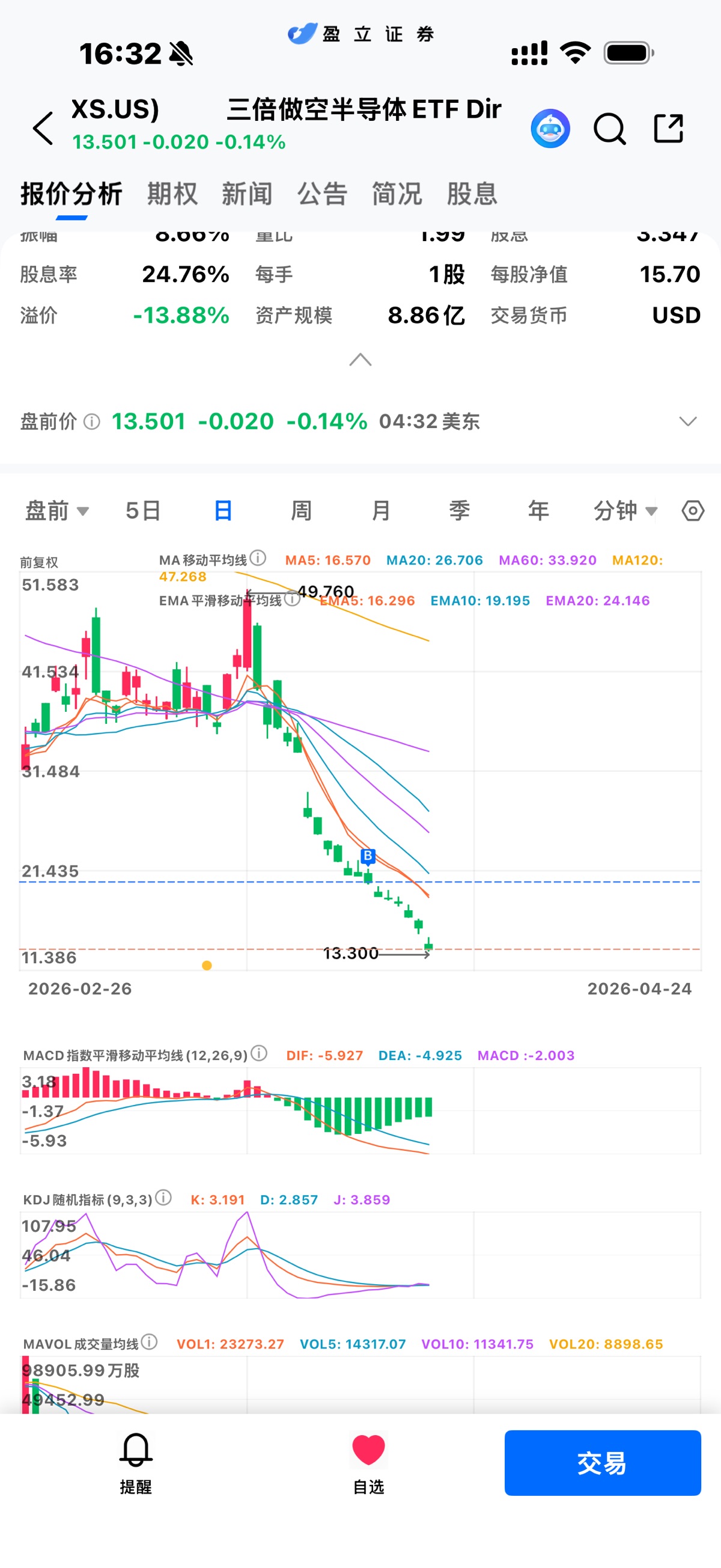721x1568 pixels.
Task: Switch to the 新闻 tab
Action: [247, 194]
